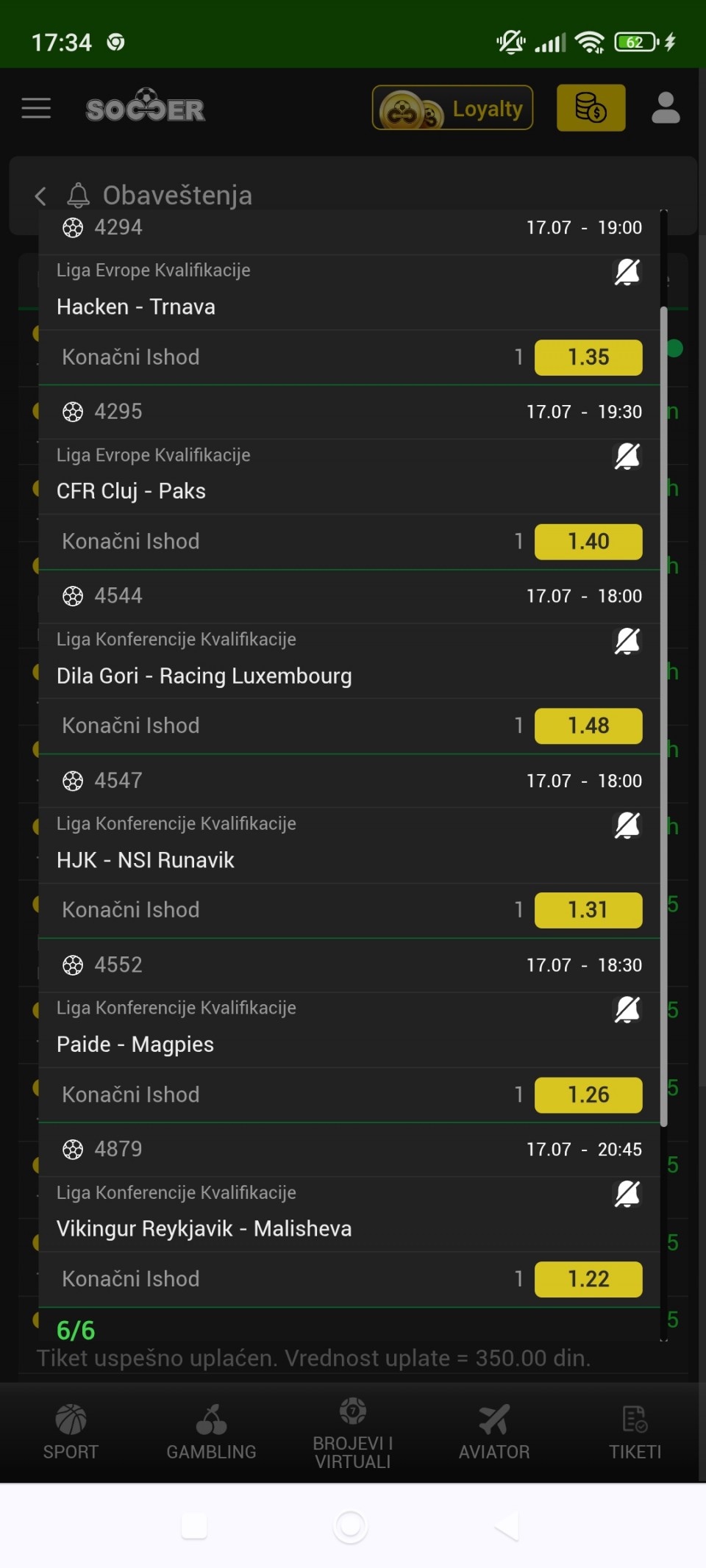
Task: Open BROJEVI I VIRTUALI tab
Action: coord(353,1433)
